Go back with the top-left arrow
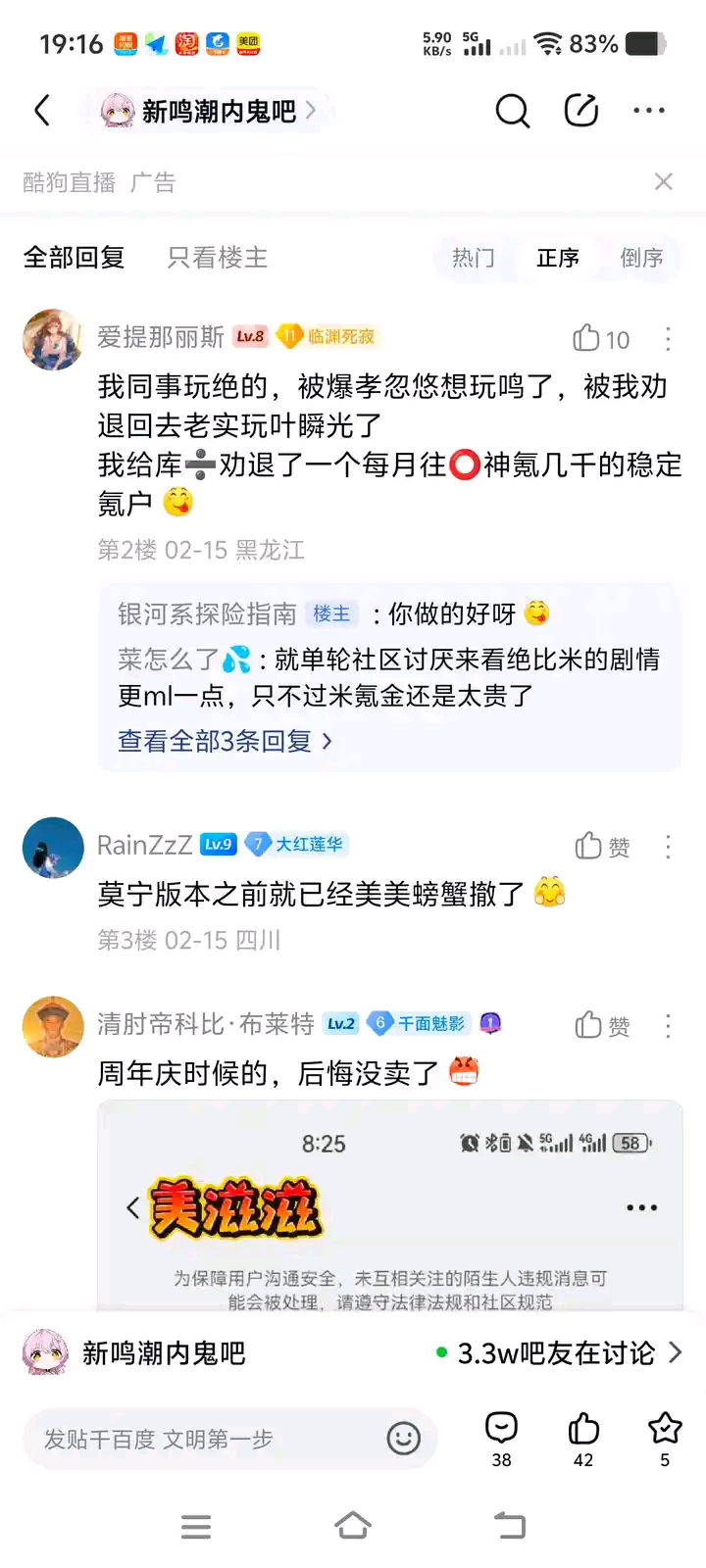 pyautogui.click(x=42, y=111)
